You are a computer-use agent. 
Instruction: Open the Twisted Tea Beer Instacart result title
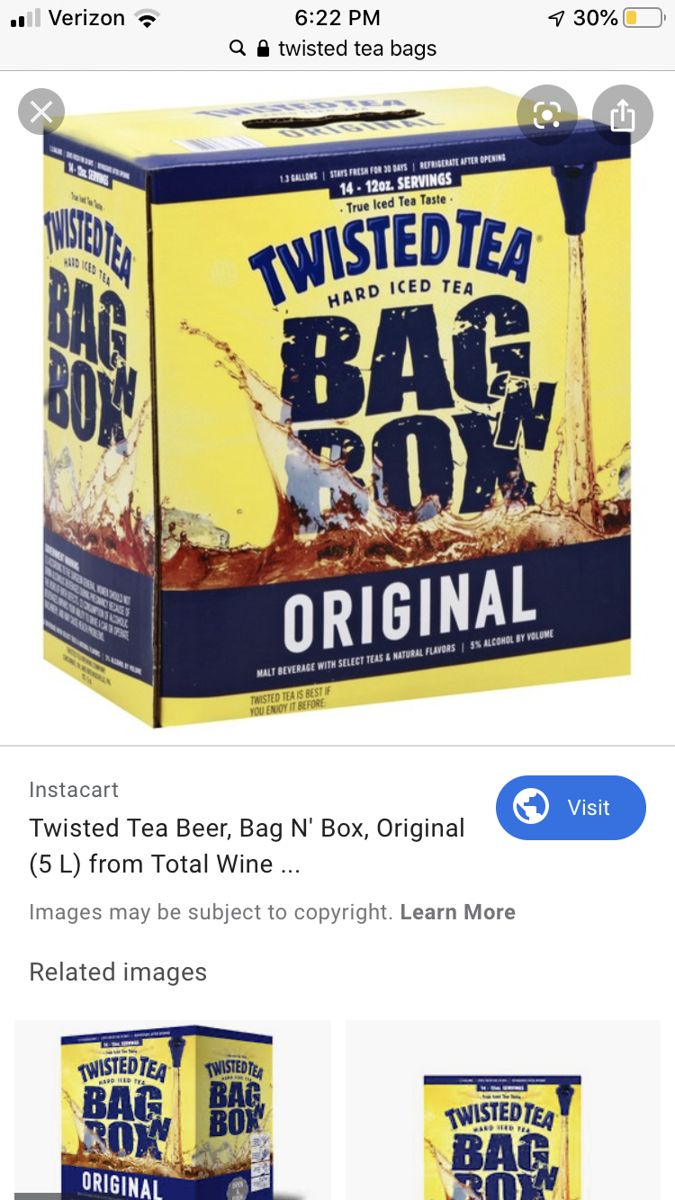247,846
